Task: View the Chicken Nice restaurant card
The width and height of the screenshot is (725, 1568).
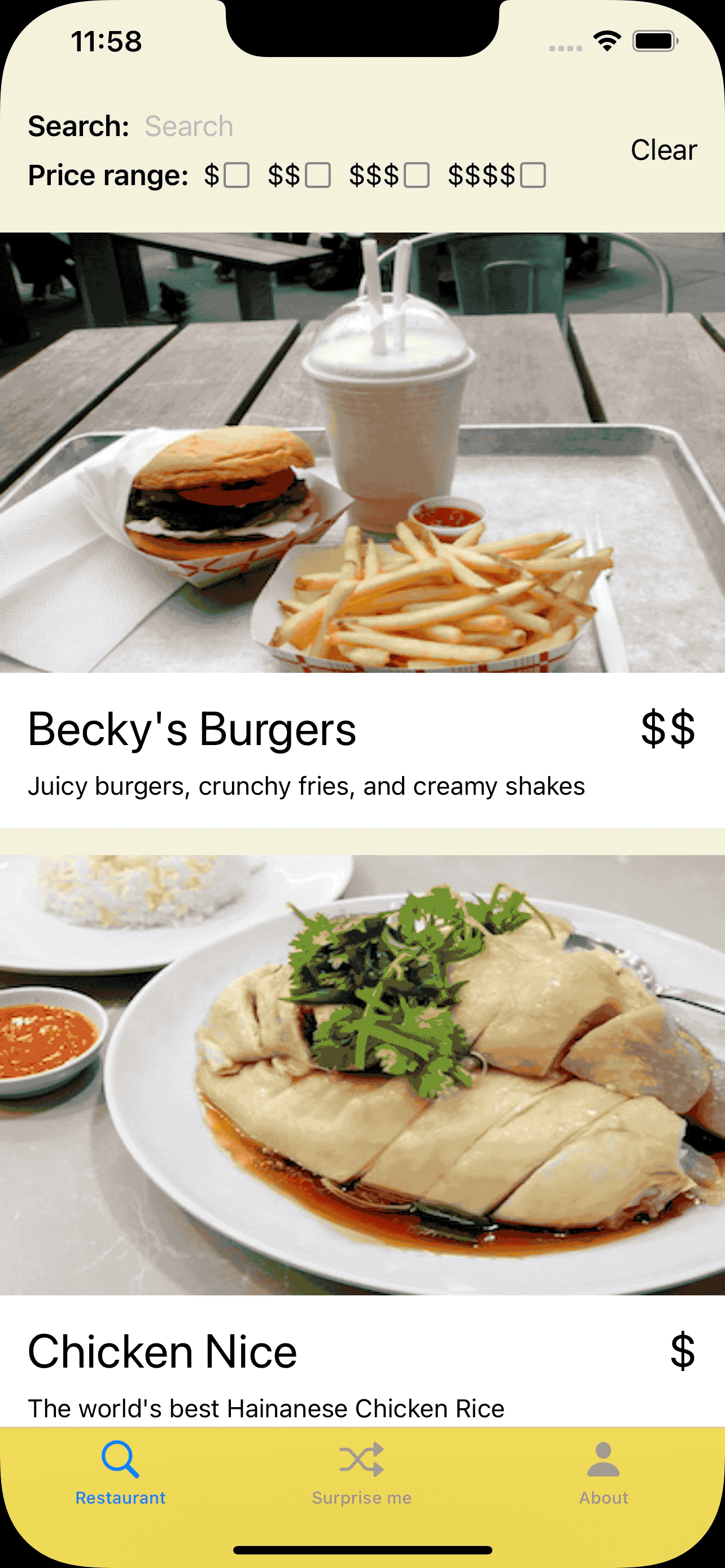Action: [362, 1138]
